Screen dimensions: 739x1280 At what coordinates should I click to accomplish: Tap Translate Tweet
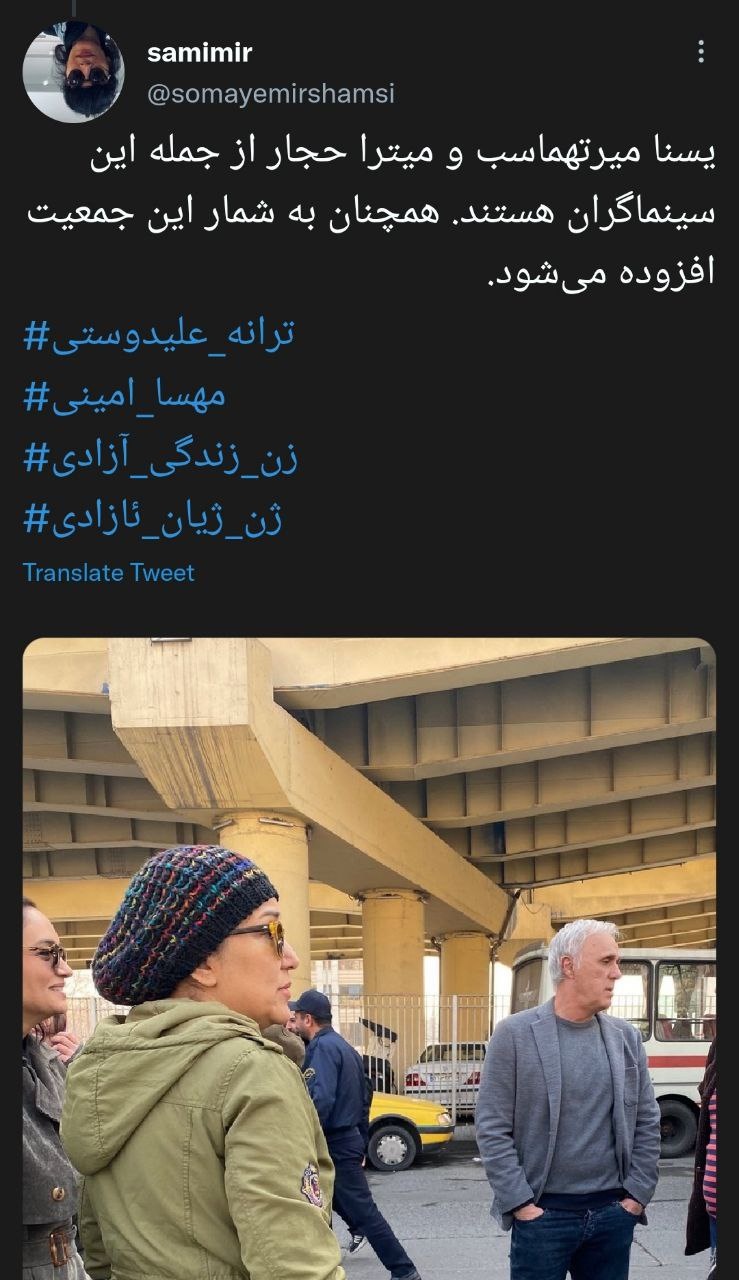click(108, 573)
